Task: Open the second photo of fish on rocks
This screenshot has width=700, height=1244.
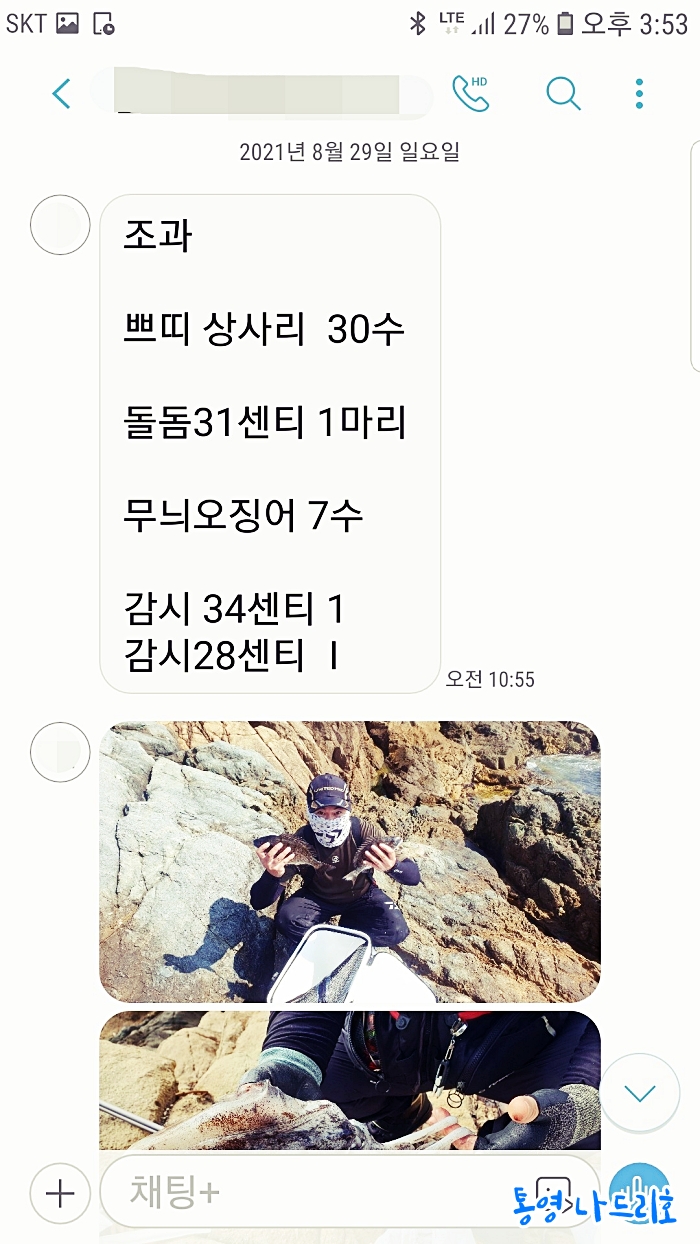Action: pos(350,1080)
